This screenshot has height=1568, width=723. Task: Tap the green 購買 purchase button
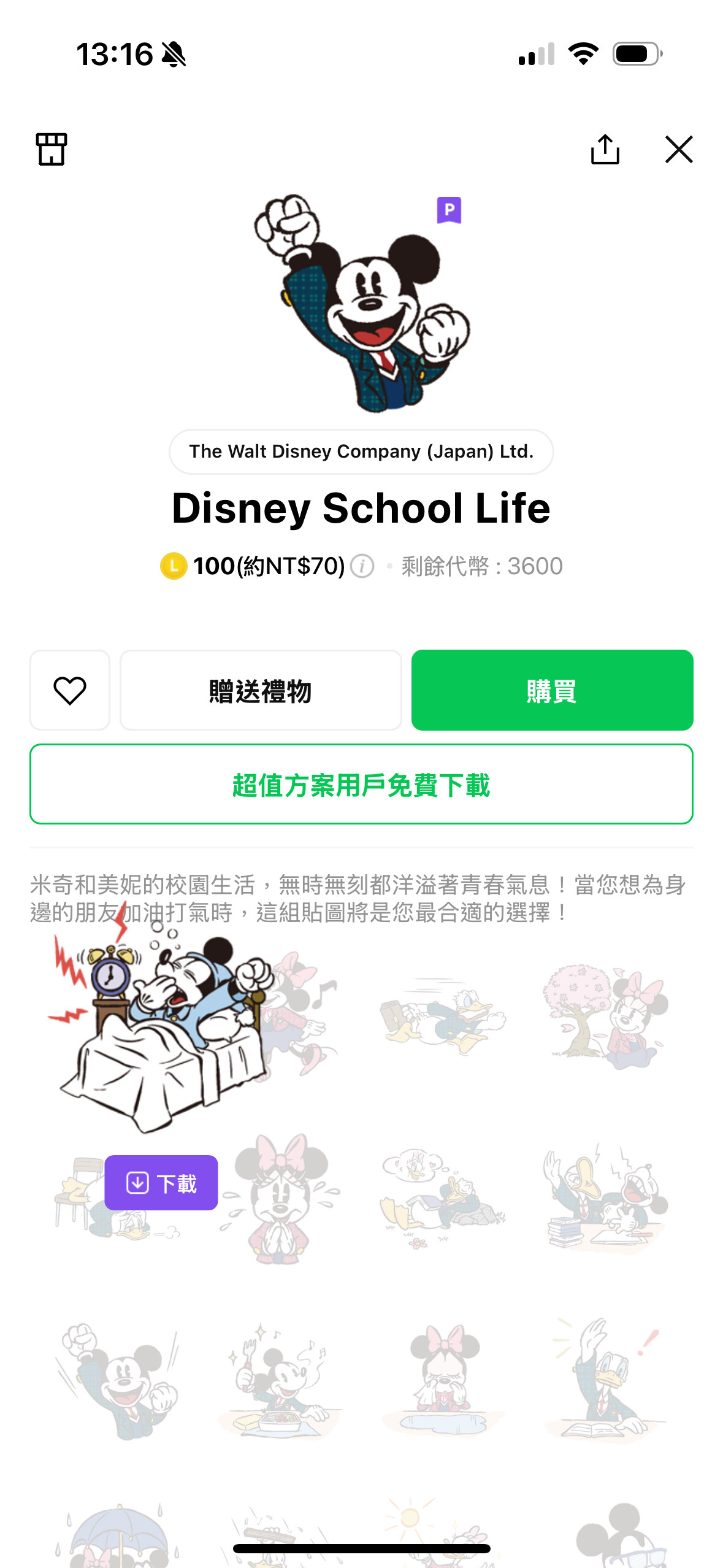552,690
